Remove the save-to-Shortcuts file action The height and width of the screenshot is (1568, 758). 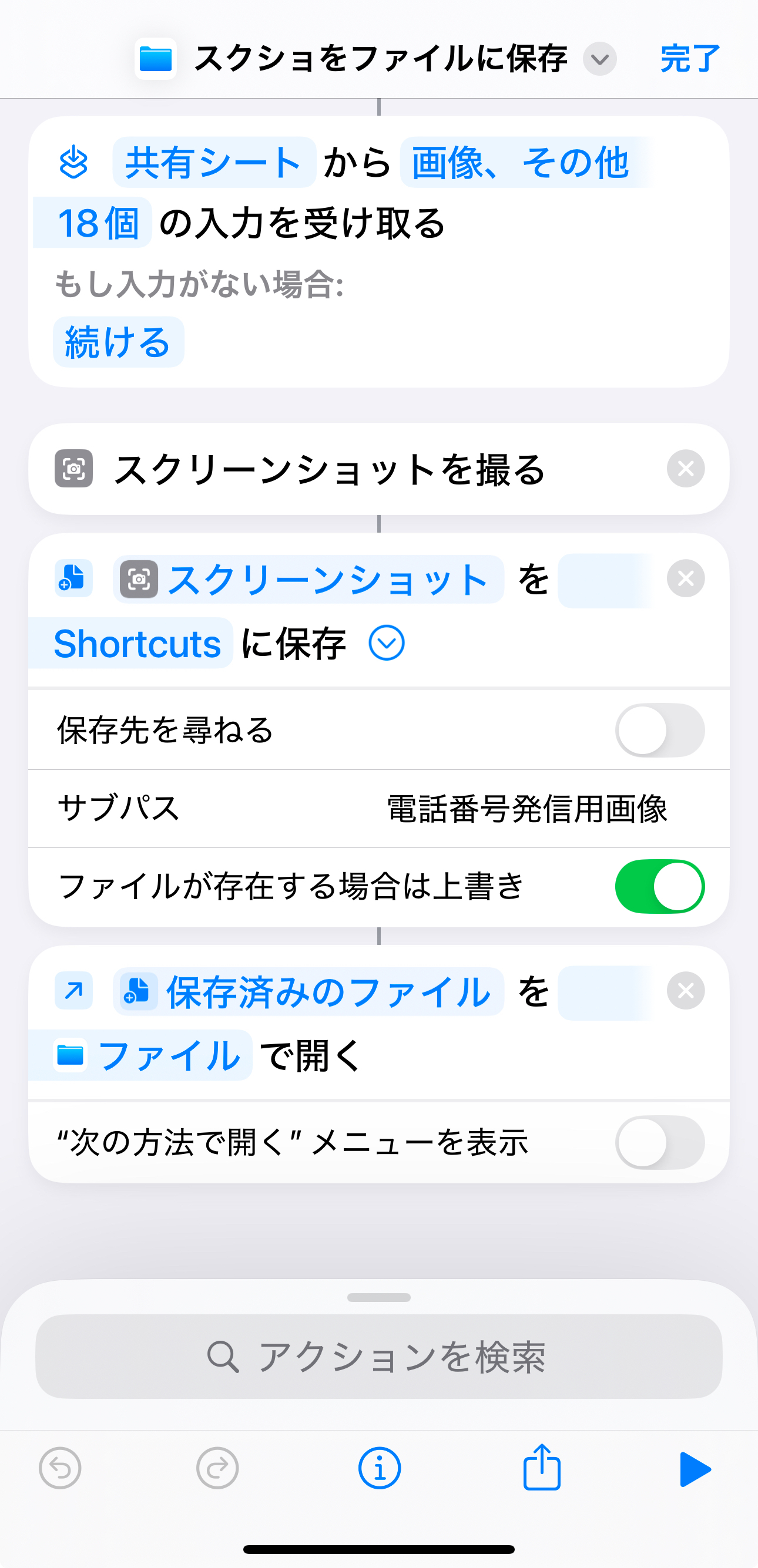click(x=686, y=578)
